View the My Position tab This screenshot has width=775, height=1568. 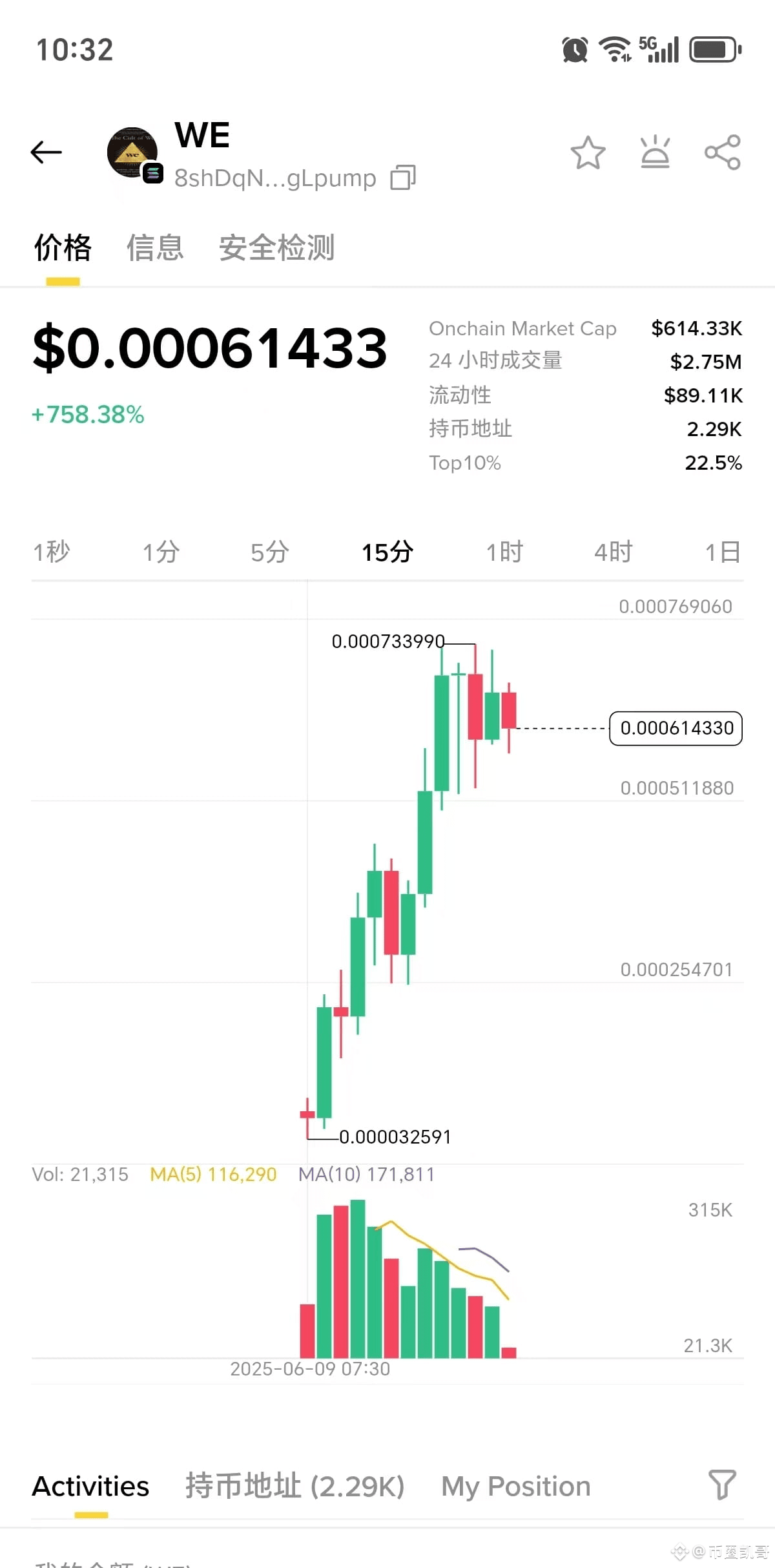515,1487
